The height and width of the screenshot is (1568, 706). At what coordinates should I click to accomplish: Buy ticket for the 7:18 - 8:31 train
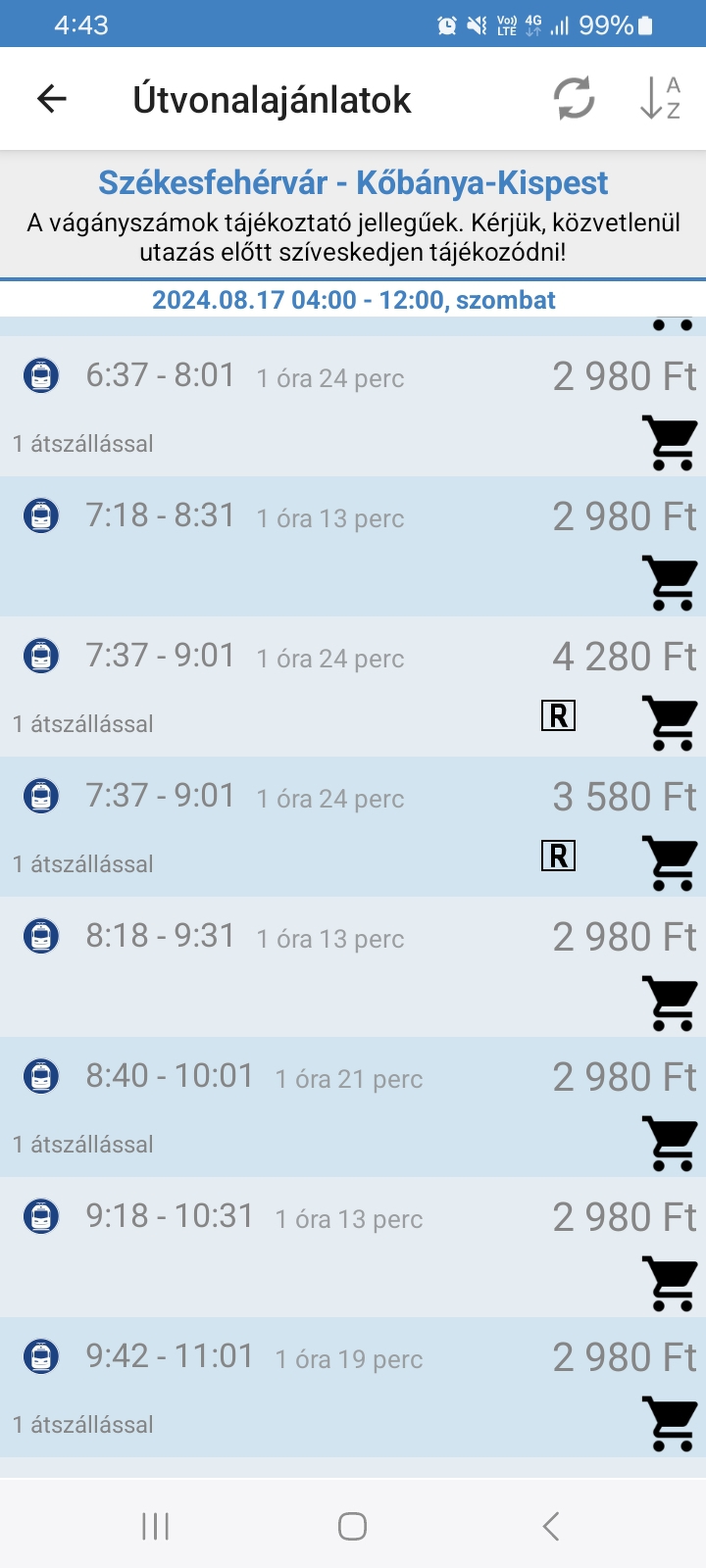pyautogui.click(x=671, y=583)
